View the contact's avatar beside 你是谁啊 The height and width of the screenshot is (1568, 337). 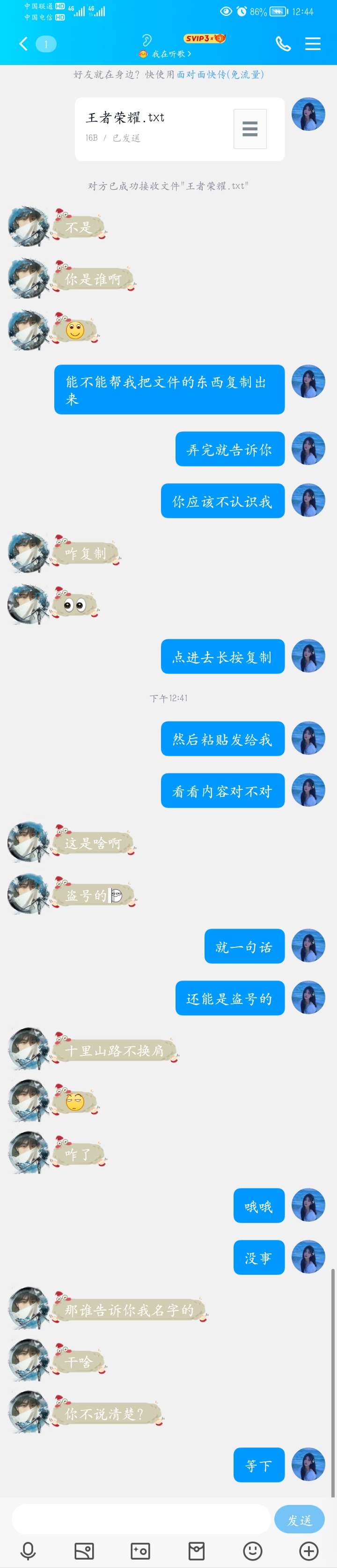pyautogui.click(x=28, y=278)
